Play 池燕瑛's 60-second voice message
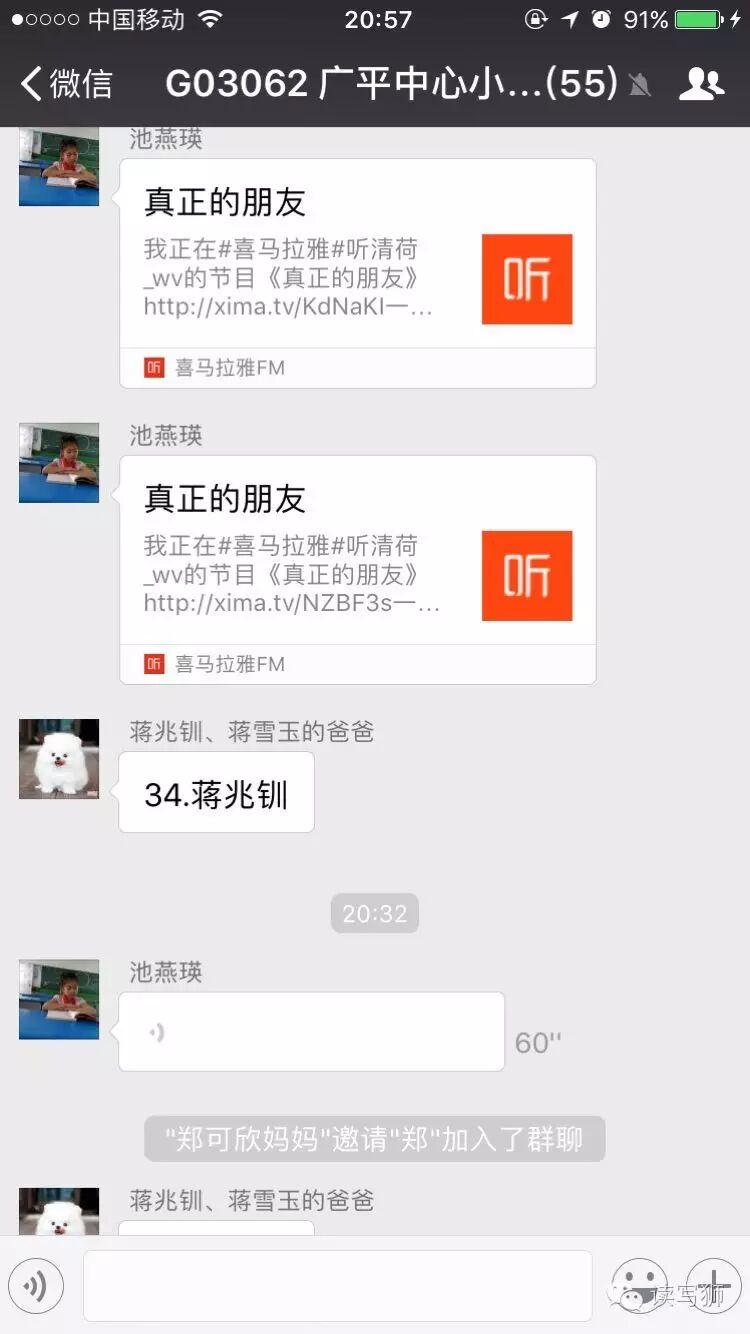Viewport: 750px width, 1334px height. point(311,1032)
